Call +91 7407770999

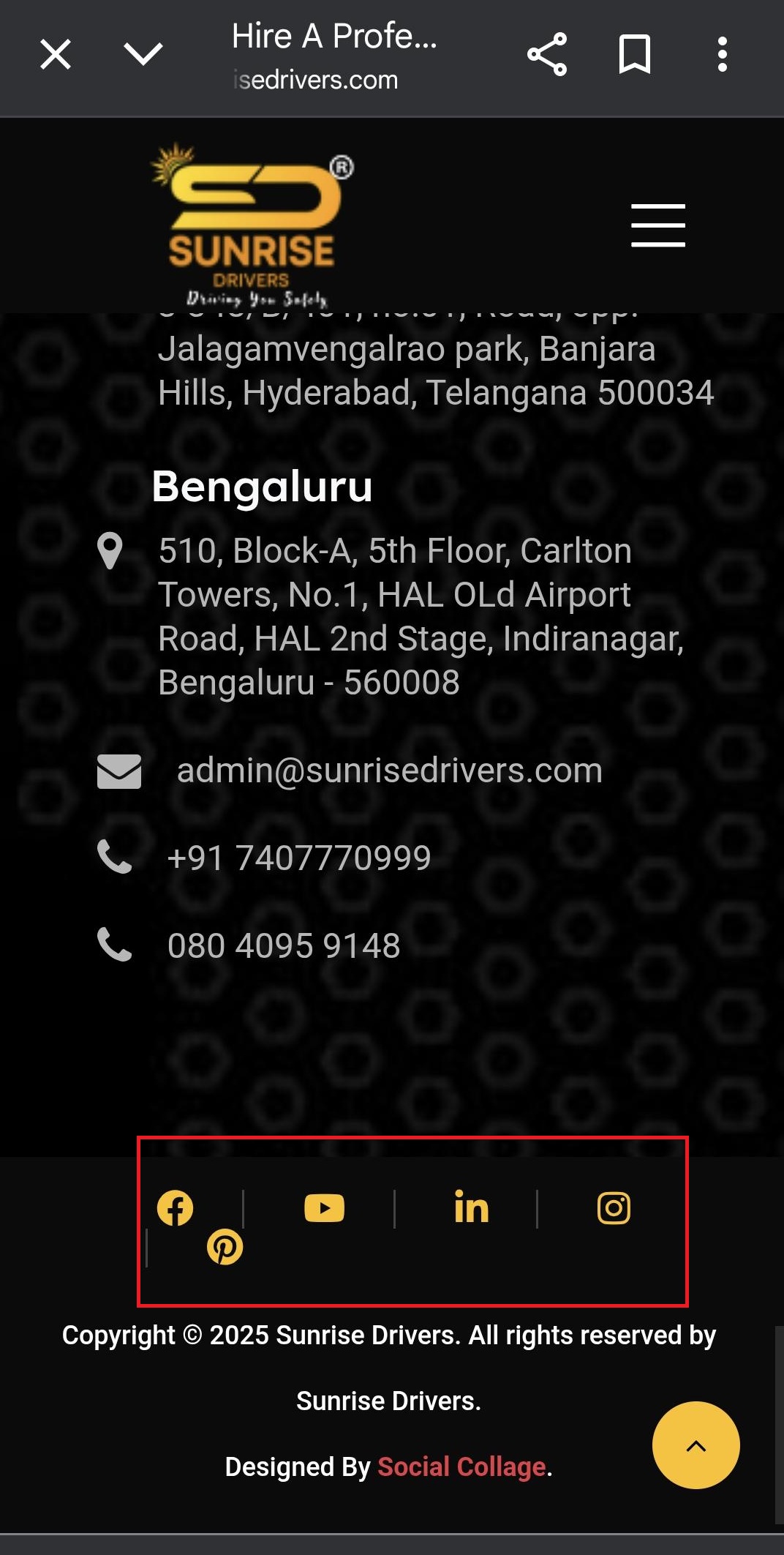(x=298, y=858)
